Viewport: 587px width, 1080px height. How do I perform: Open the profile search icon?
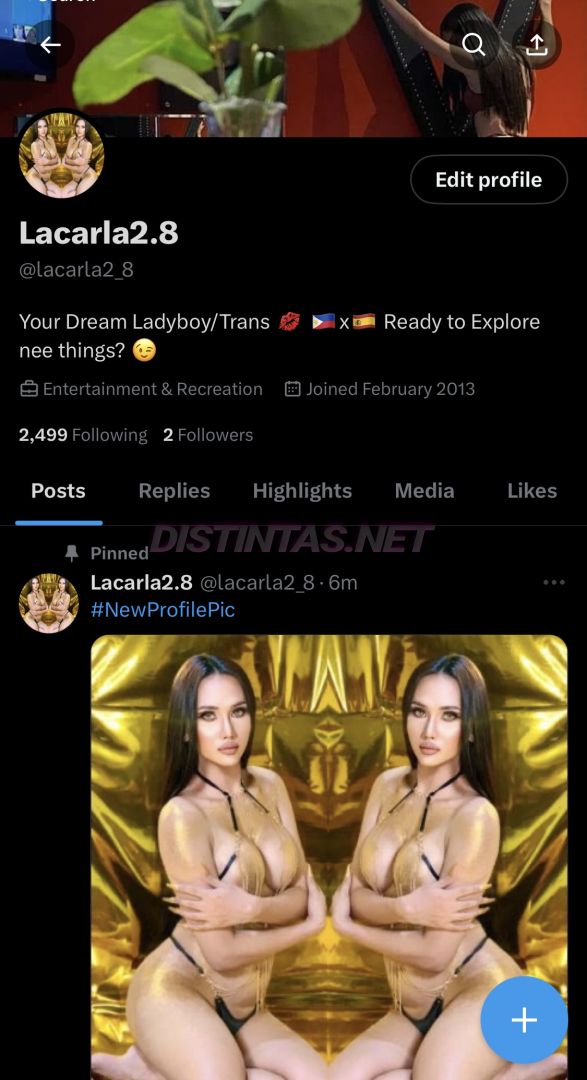[473, 45]
